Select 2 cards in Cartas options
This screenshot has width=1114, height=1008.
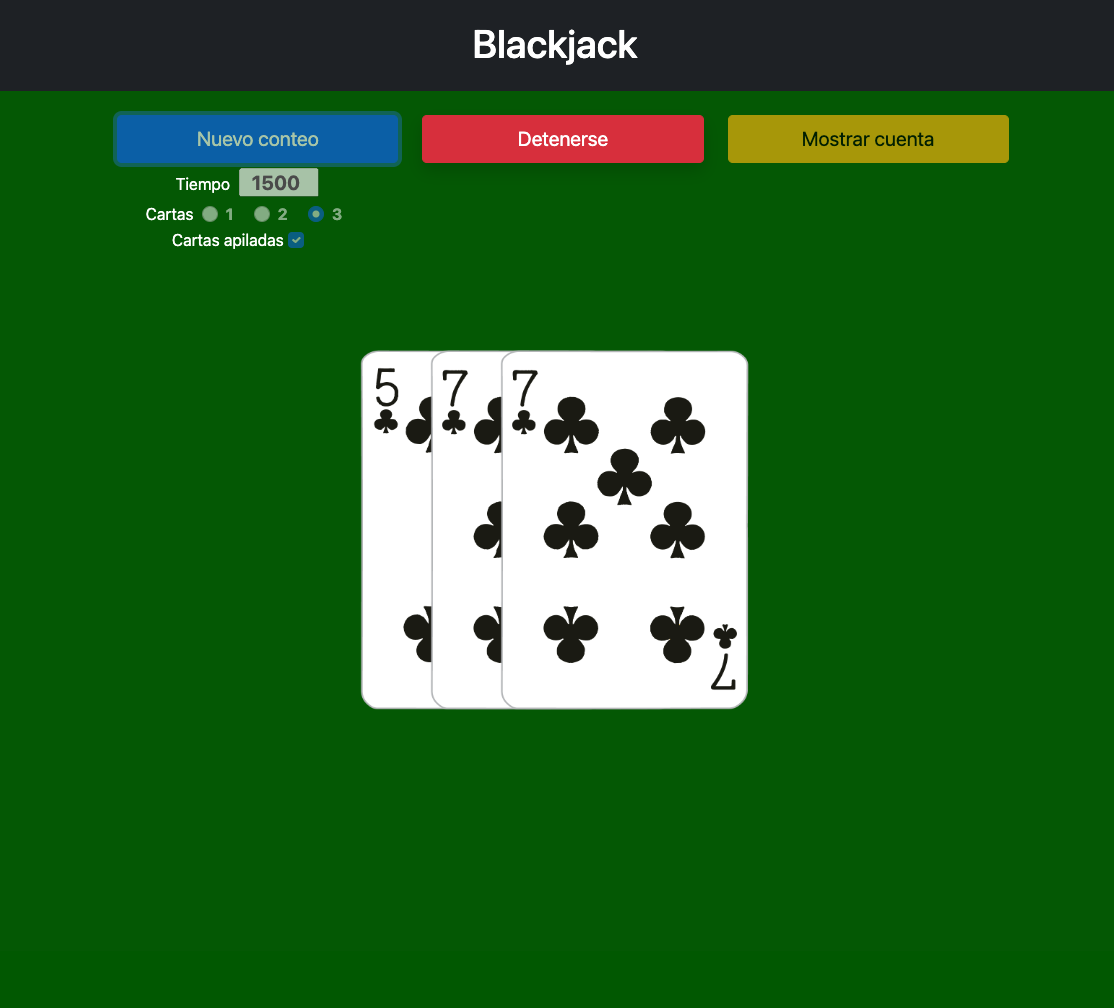click(262, 214)
